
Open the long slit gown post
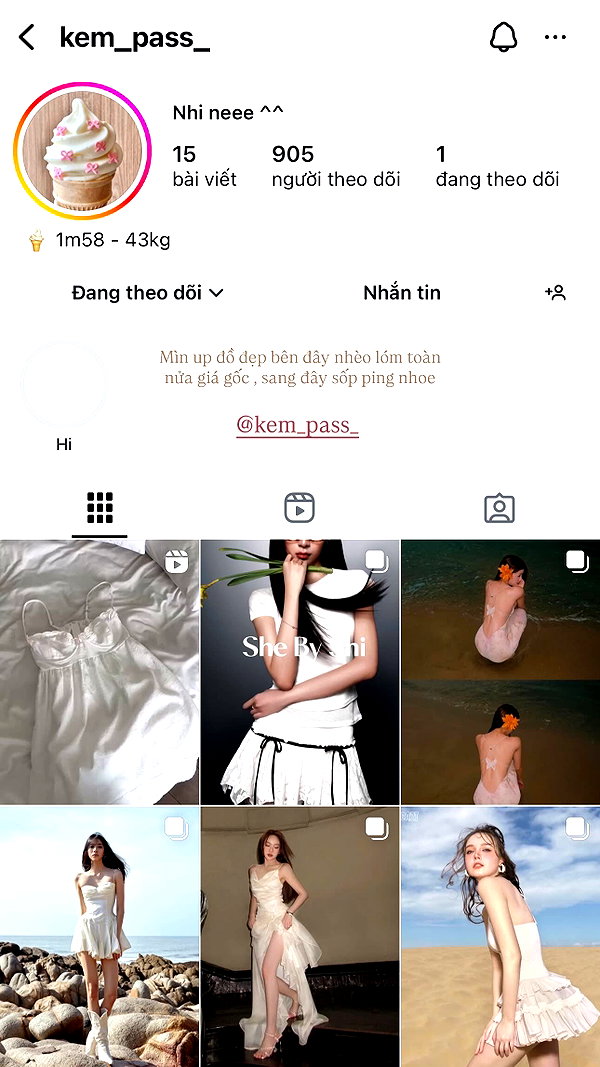(300, 937)
